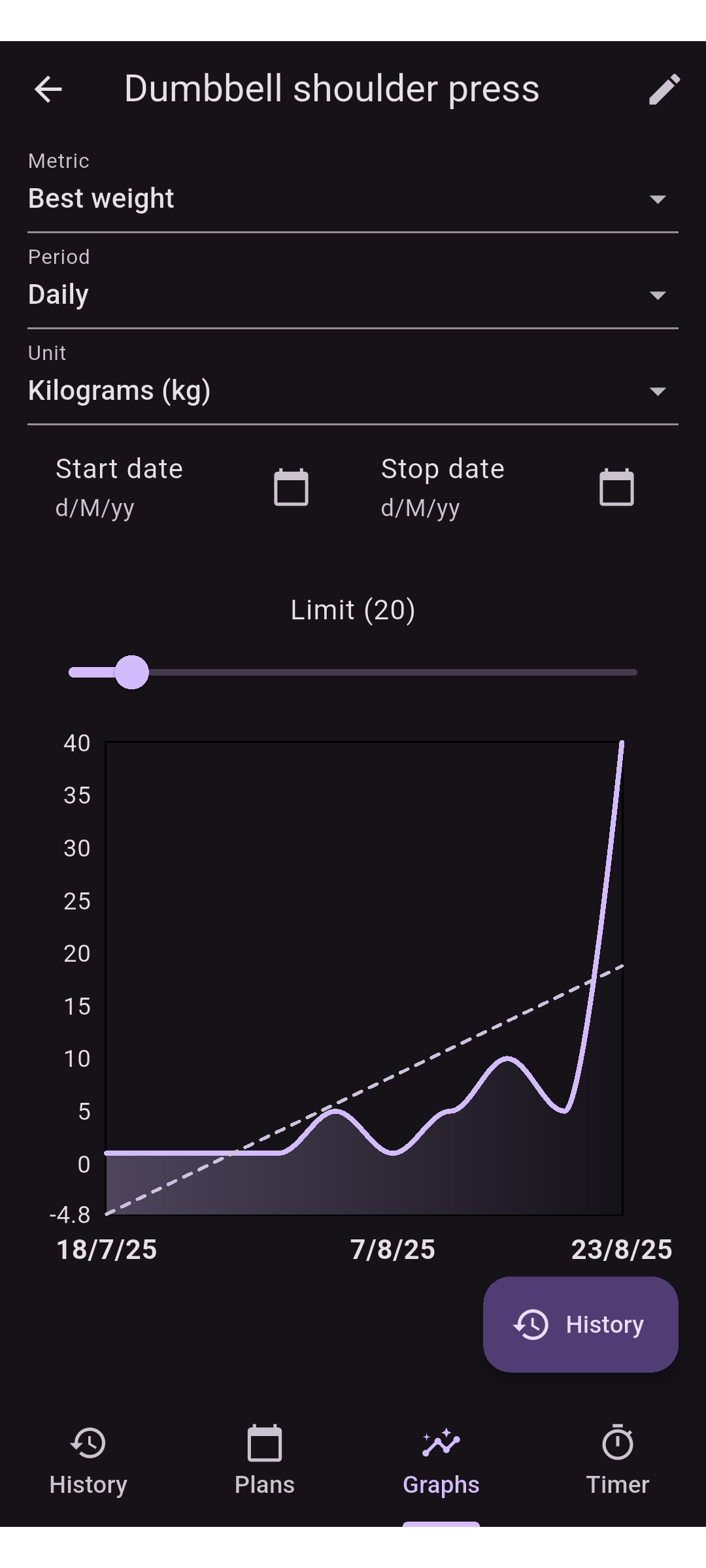The height and width of the screenshot is (1568, 706).
Task: Pick a Start date via its calendar icon
Action: (x=291, y=487)
